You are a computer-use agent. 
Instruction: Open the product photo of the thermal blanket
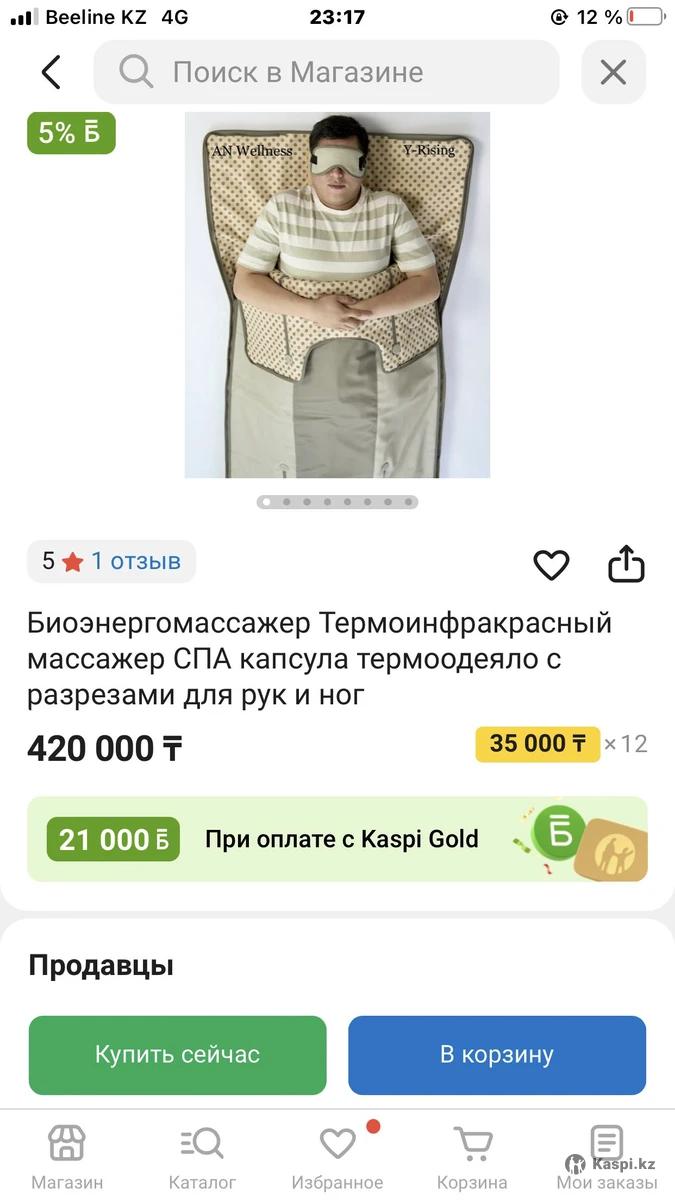pos(337,295)
